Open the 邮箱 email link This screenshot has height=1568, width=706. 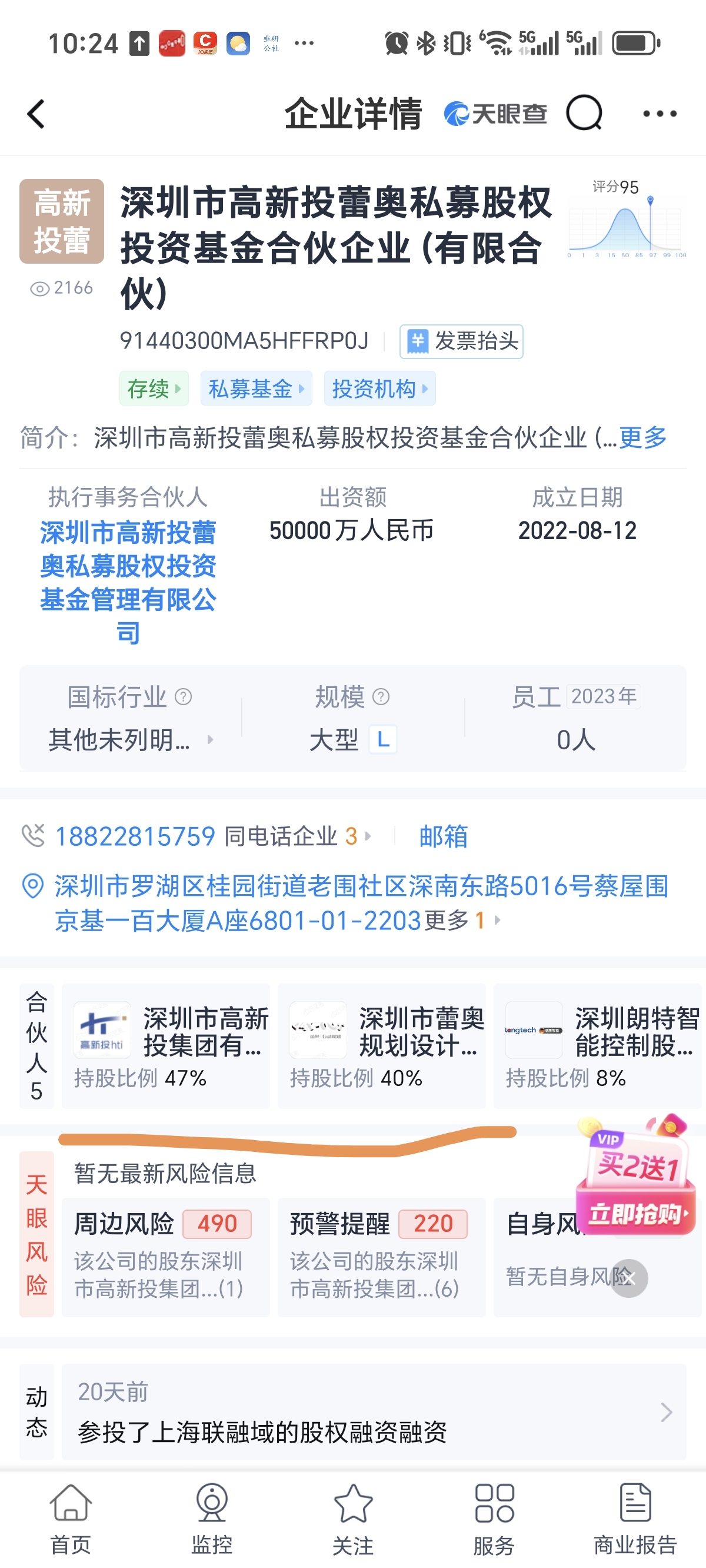click(x=443, y=836)
